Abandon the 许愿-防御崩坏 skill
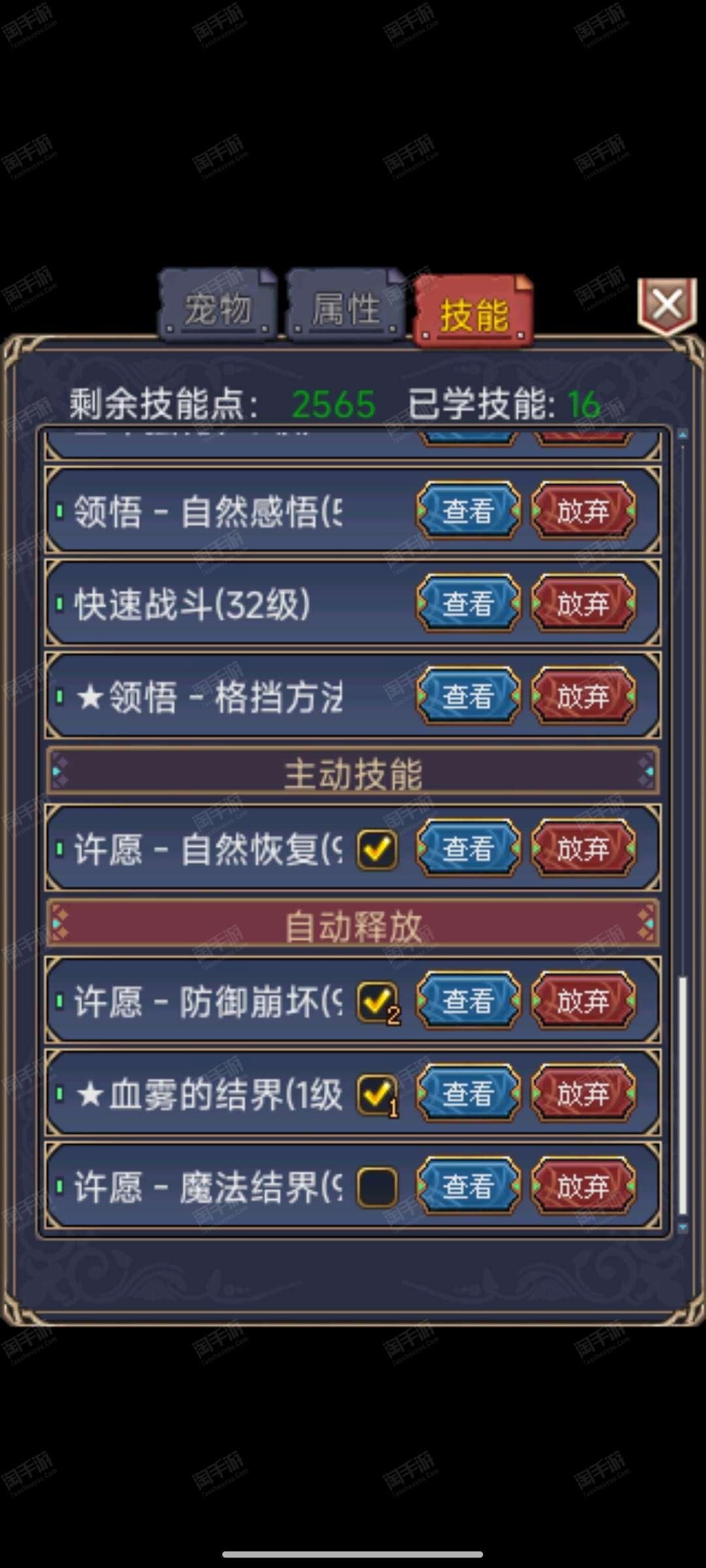This screenshot has width=706, height=1568. (583, 1000)
